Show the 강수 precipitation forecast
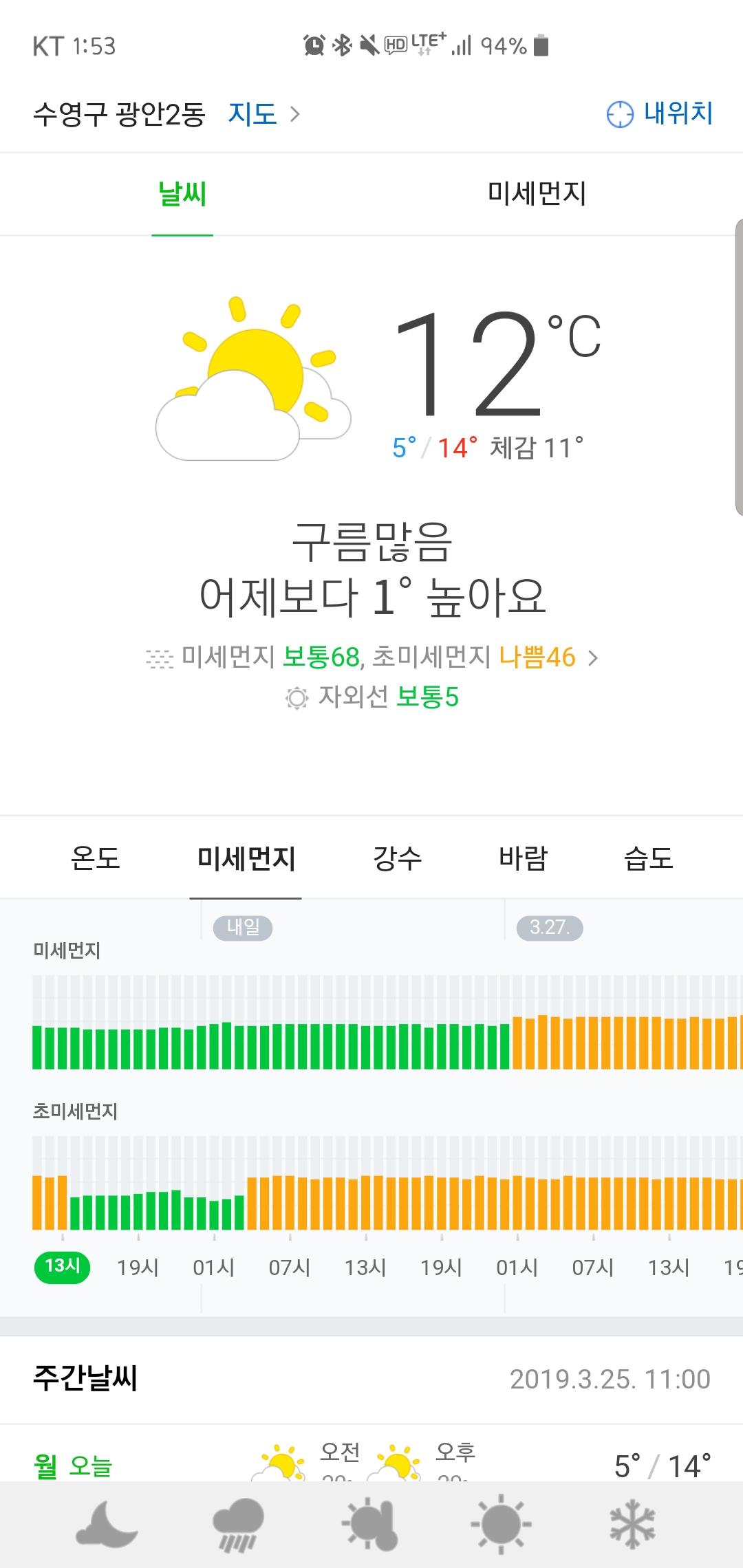Screen dimensions: 743x1568 coord(397,858)
